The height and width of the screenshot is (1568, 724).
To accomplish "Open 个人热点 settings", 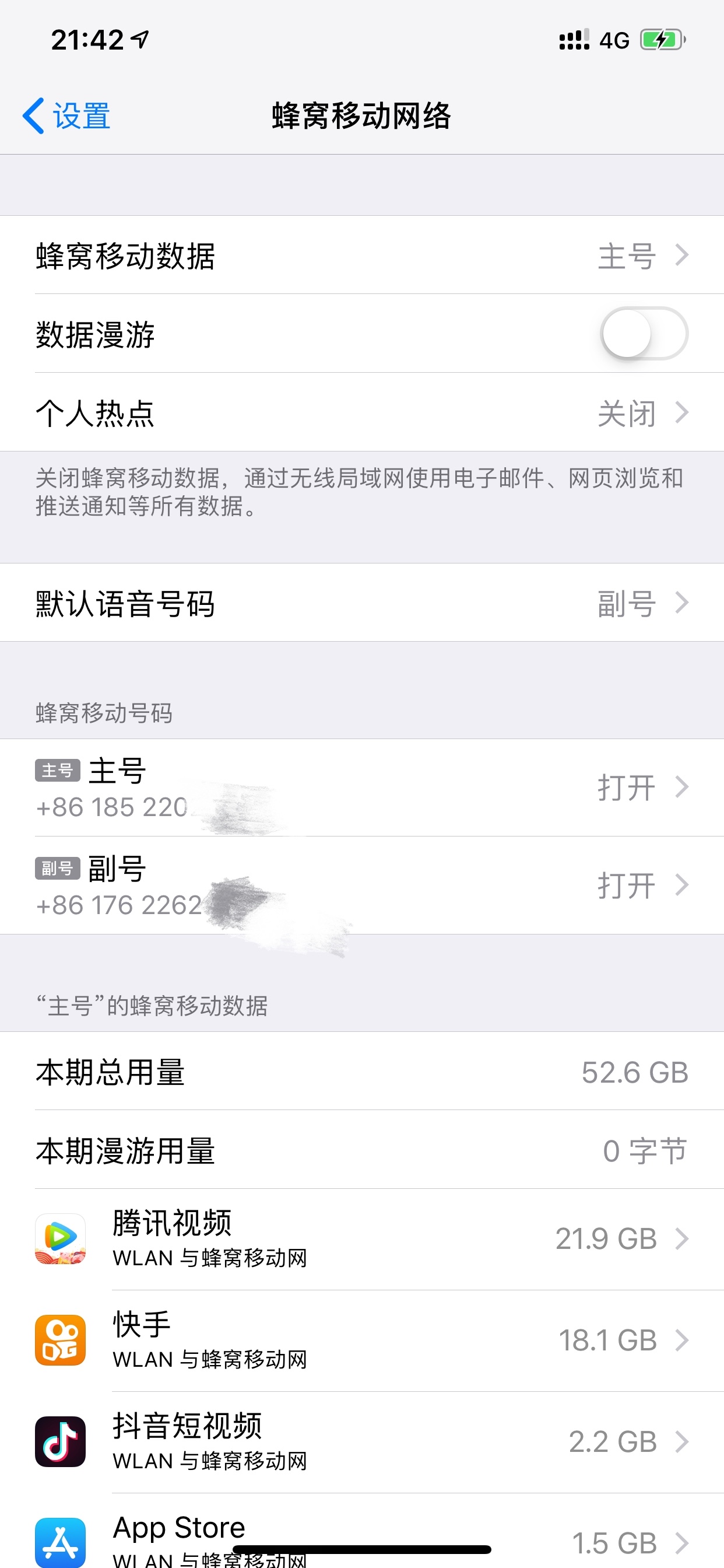I will tap(361, 412).
